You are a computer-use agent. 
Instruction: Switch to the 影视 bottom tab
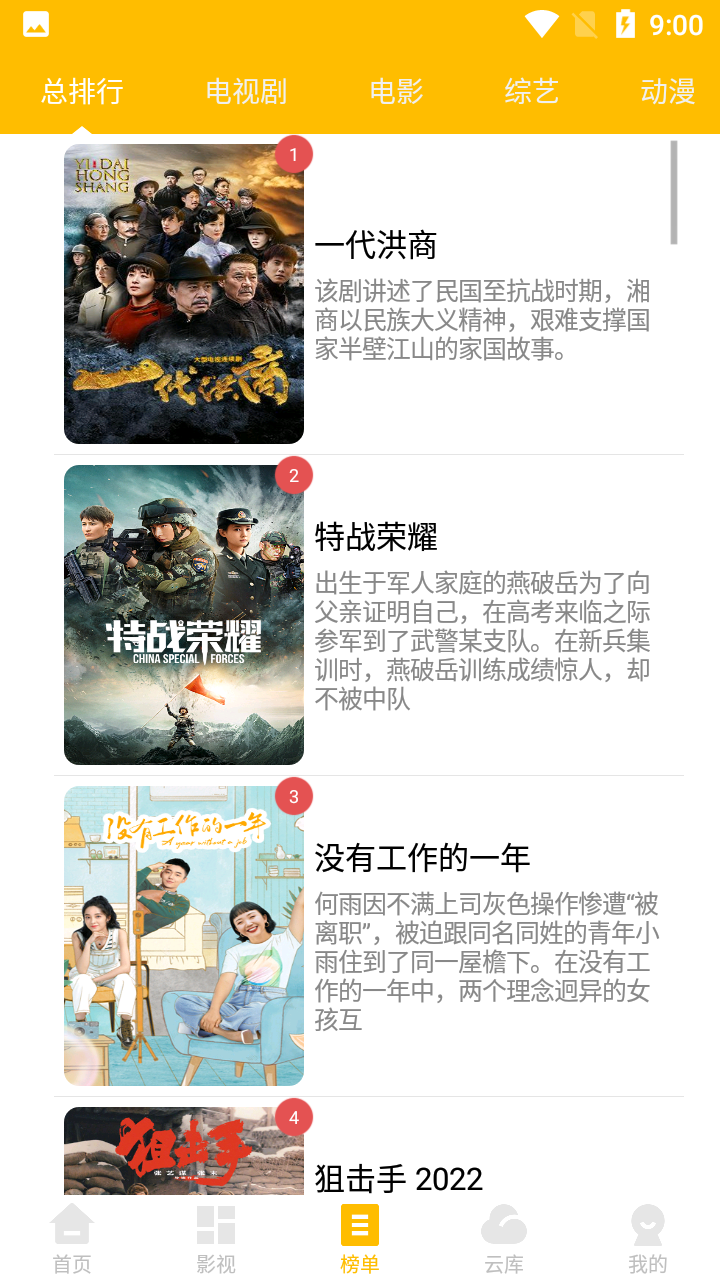(x=216, y=1240)
